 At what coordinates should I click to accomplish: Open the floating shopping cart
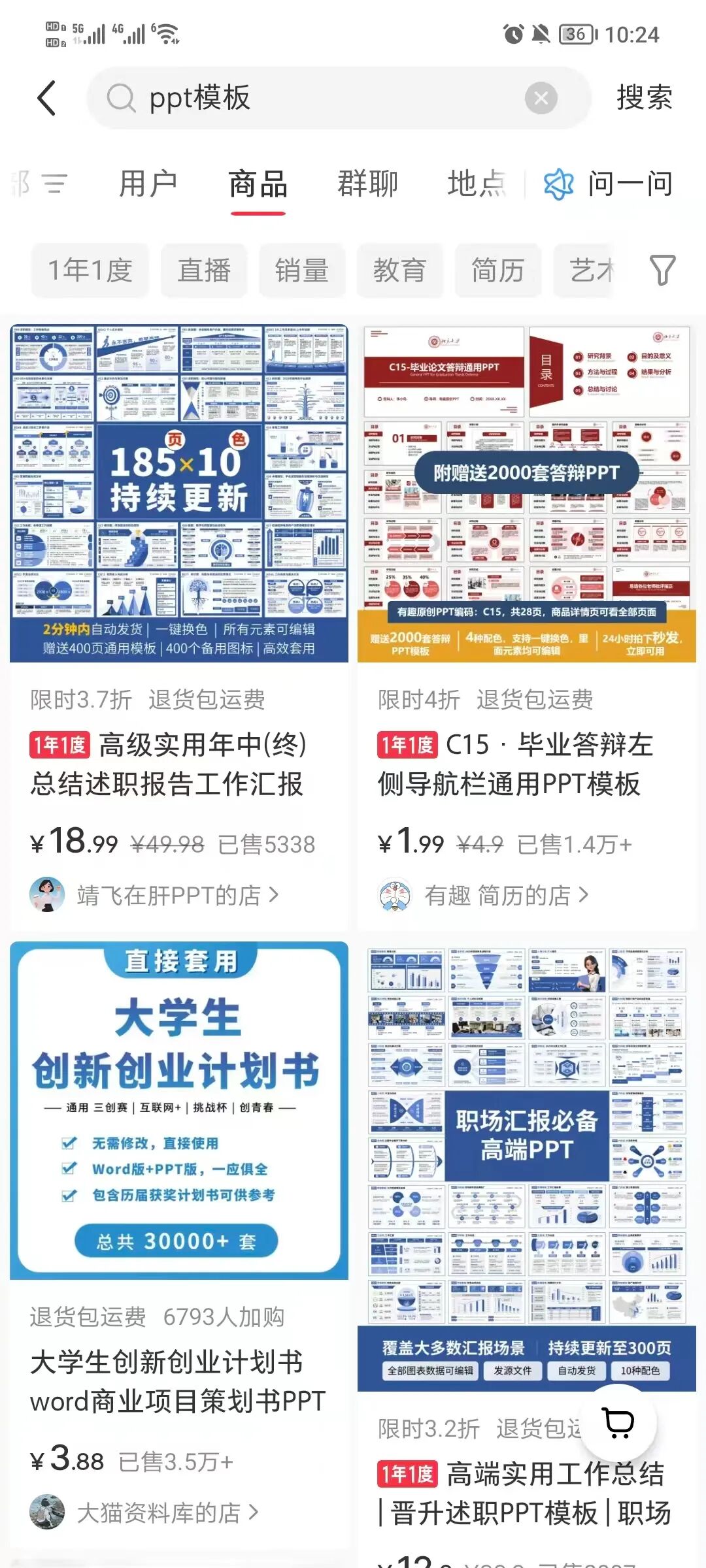(x=618, y=1423)
